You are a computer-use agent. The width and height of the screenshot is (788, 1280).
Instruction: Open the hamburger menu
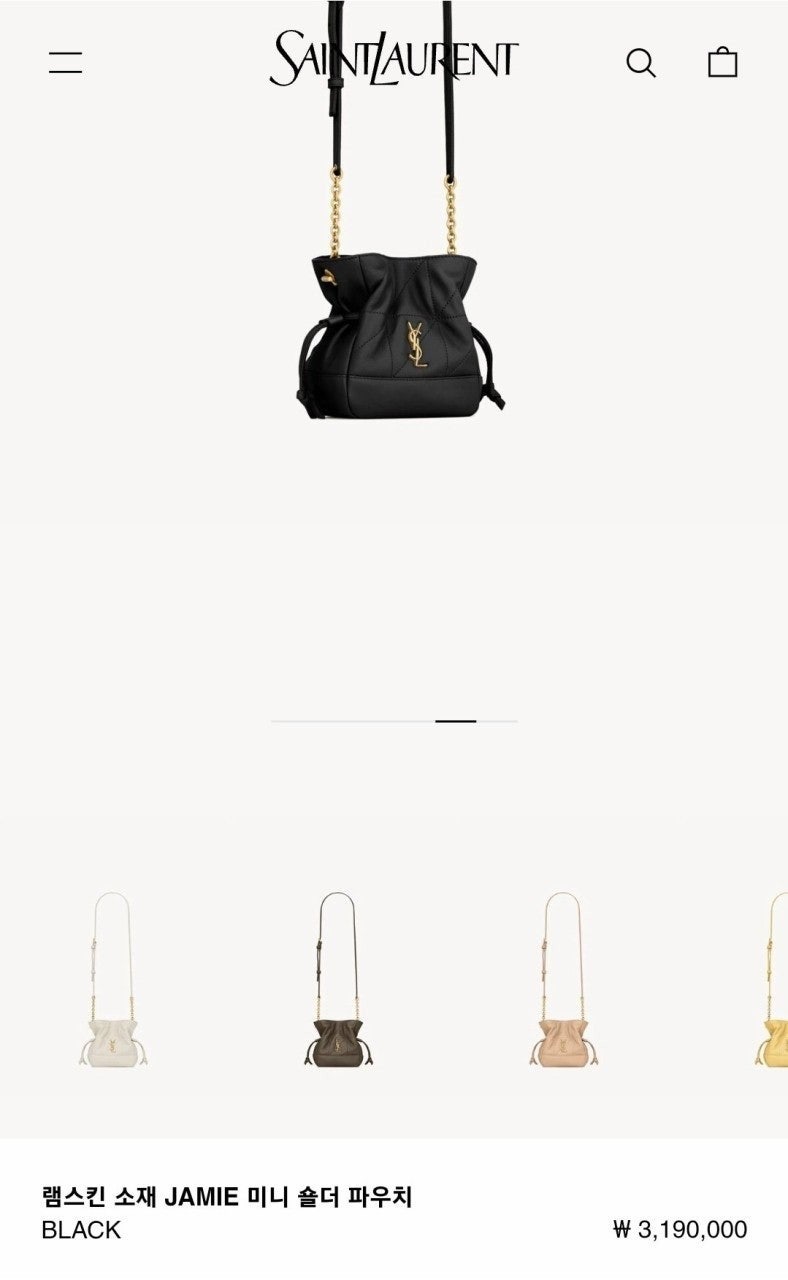(x=66, y=62)
